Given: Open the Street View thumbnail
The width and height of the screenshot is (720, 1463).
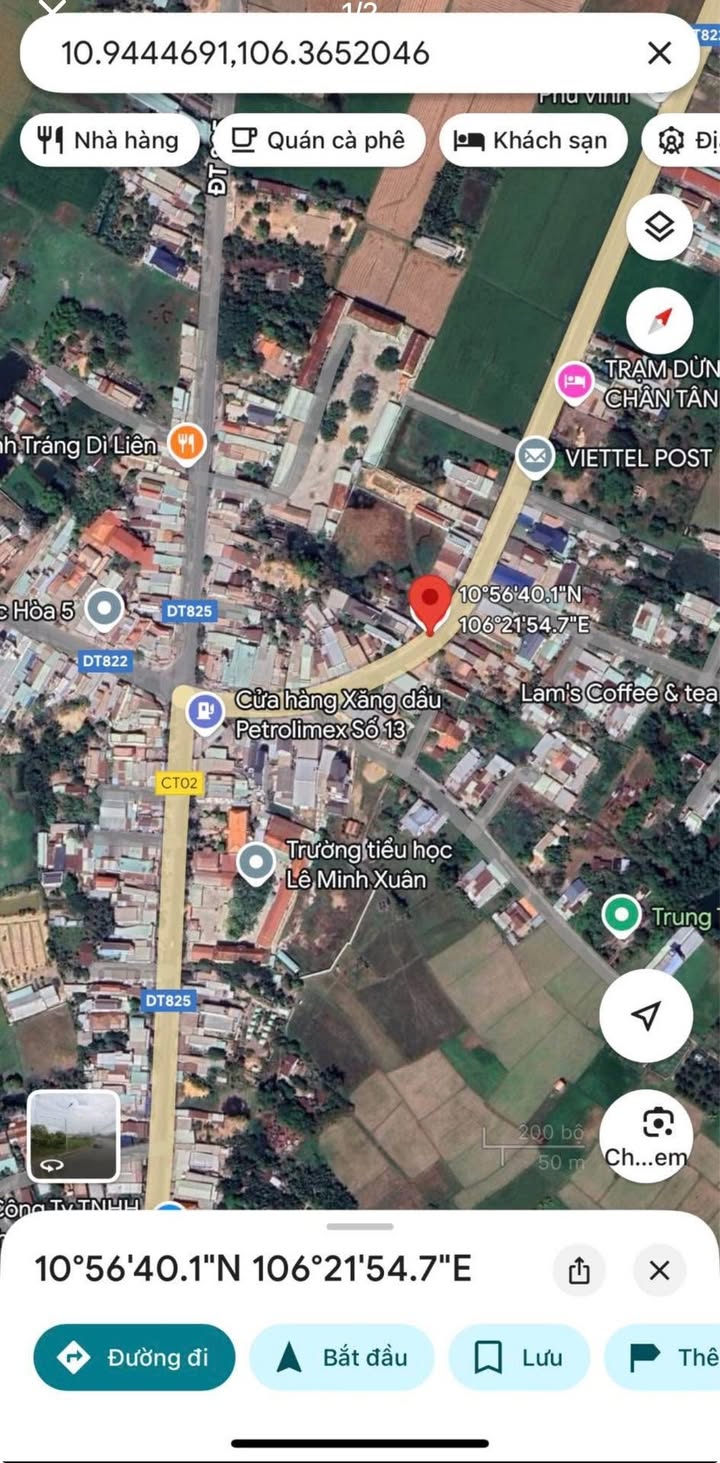Looking at the screenshot, I should coord(73,1135).
